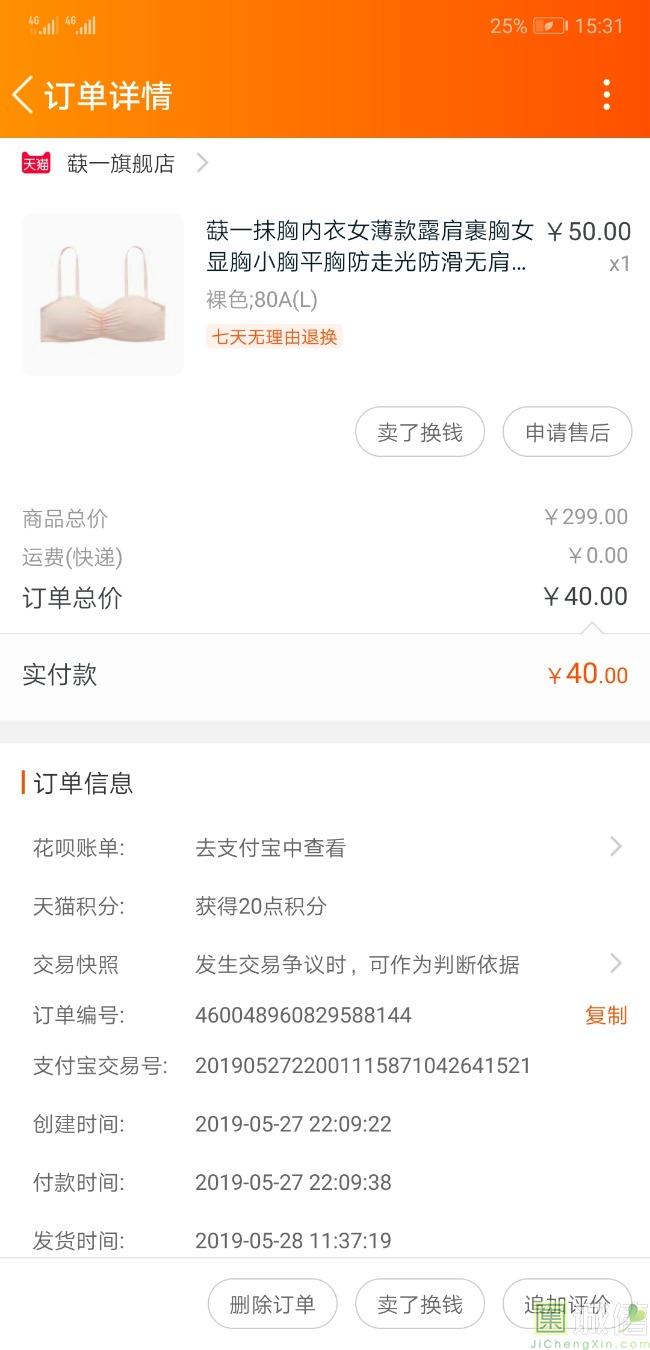Request after-sales service via 申请售后

pyautogui.click(x=567, y=432)
